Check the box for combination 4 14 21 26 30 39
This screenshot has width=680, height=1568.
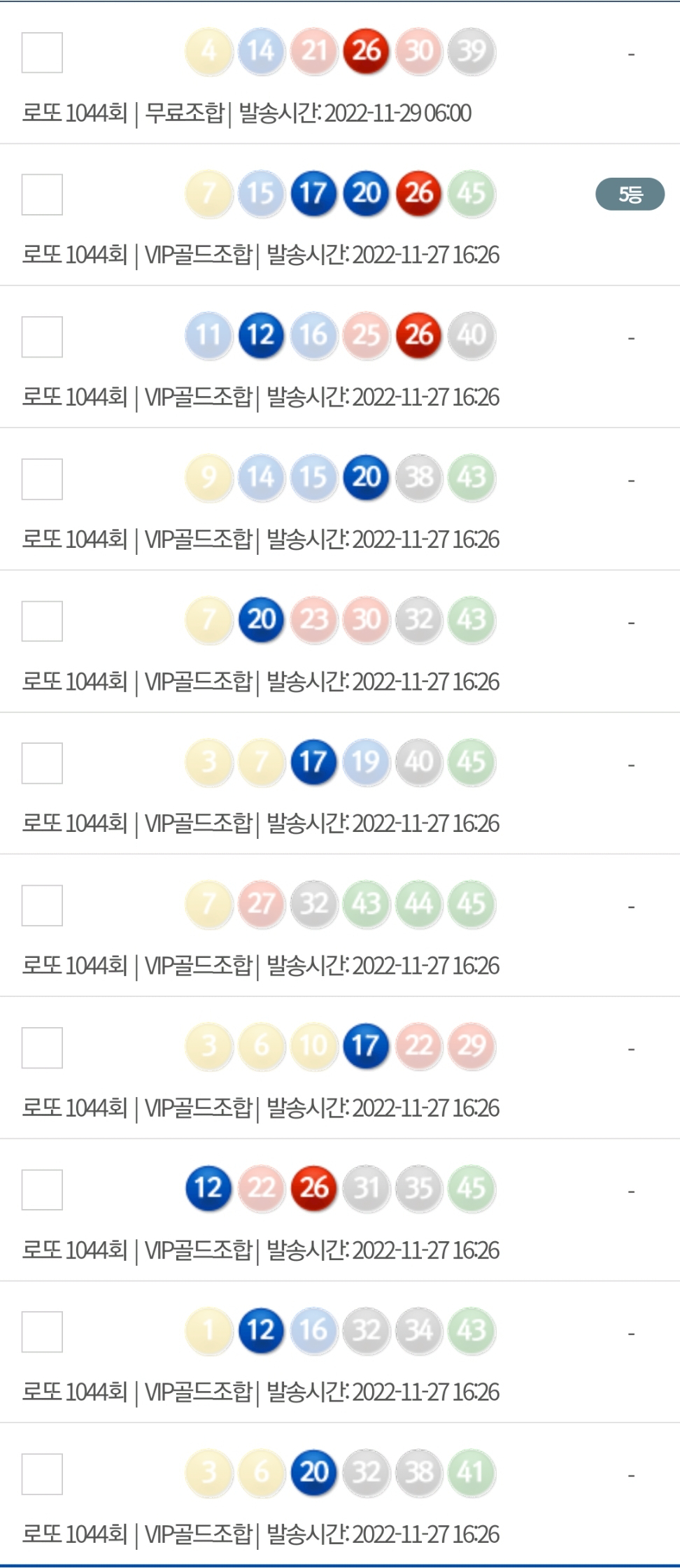[x=42, y=52]
